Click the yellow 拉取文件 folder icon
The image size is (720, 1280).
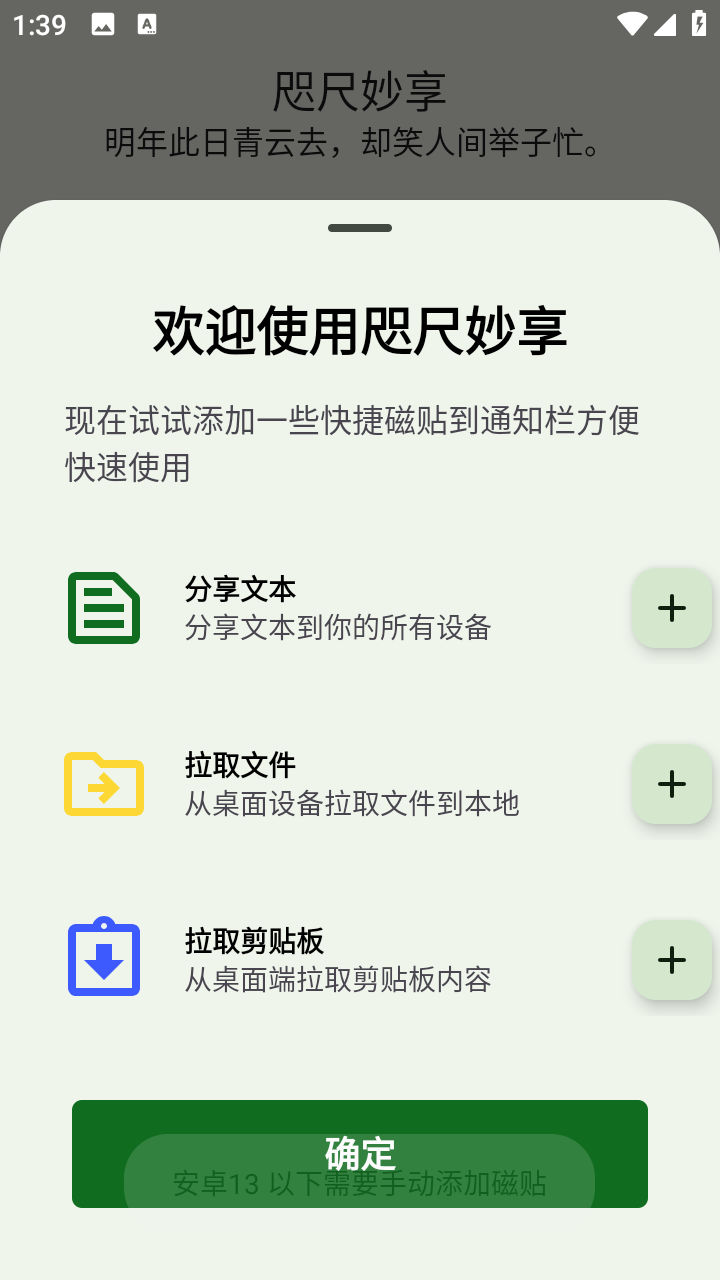coord(103,784)
